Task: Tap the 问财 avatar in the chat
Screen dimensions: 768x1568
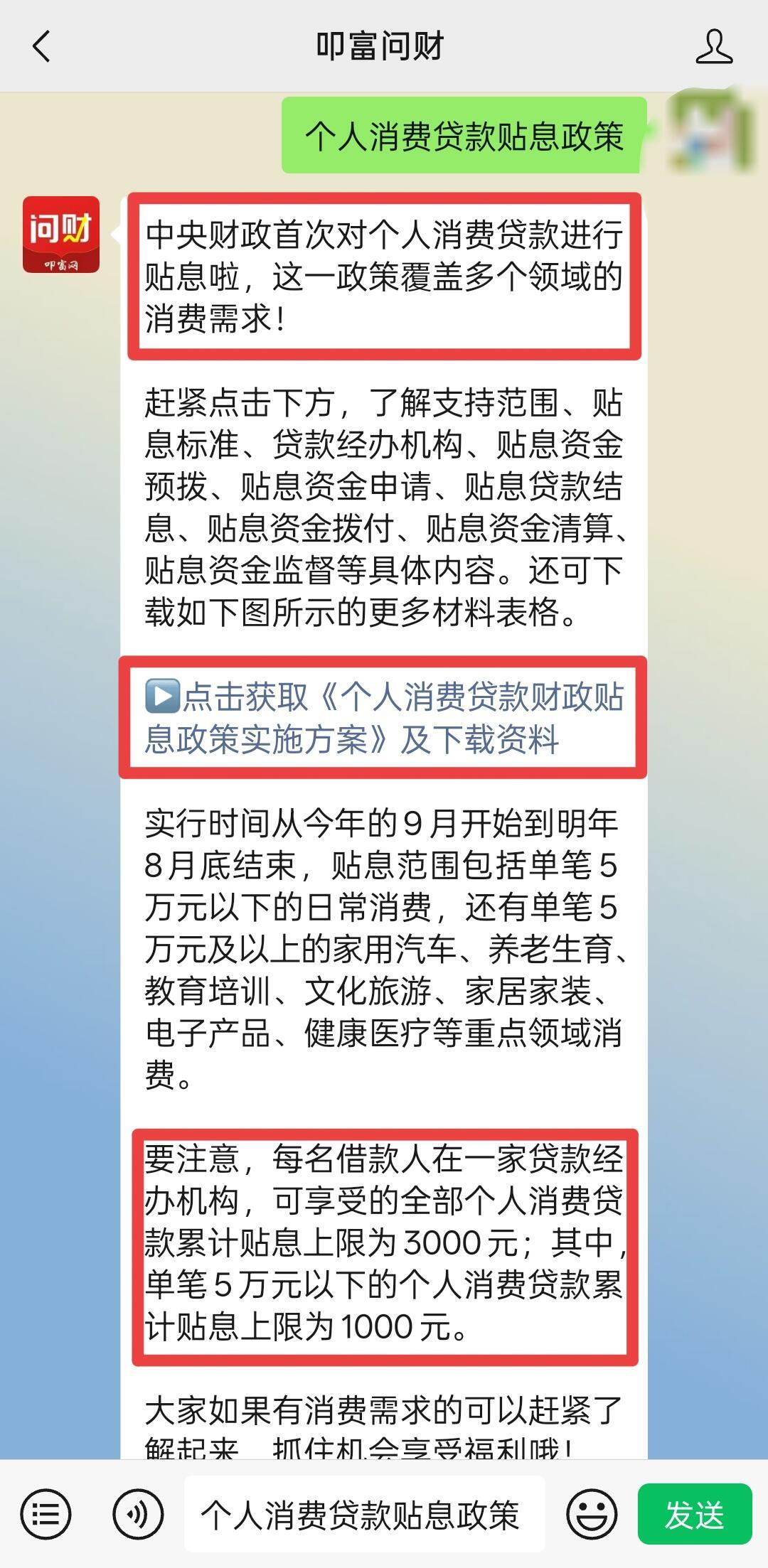Action: [61, 235]
